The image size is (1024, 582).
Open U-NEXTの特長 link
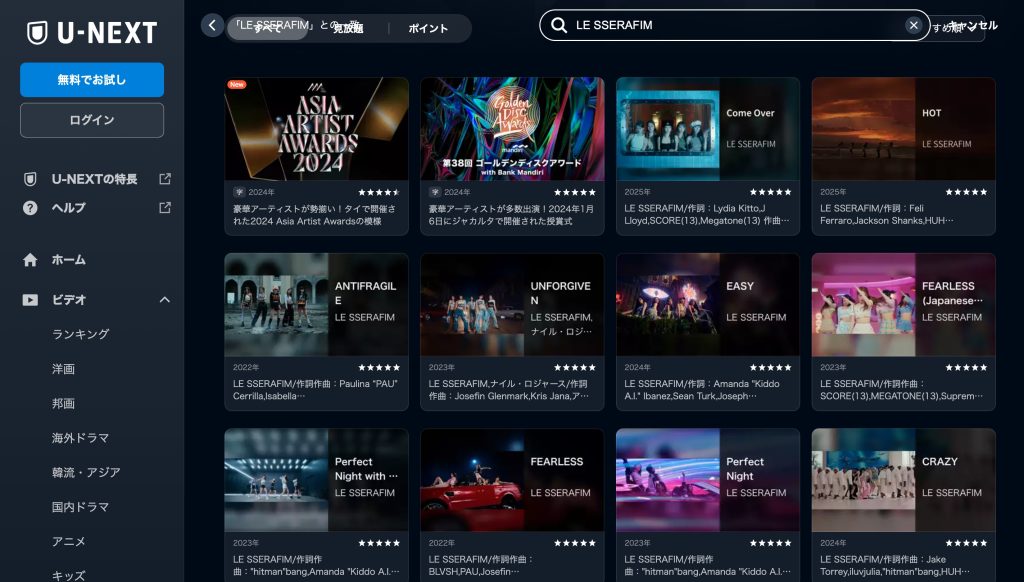96,179
